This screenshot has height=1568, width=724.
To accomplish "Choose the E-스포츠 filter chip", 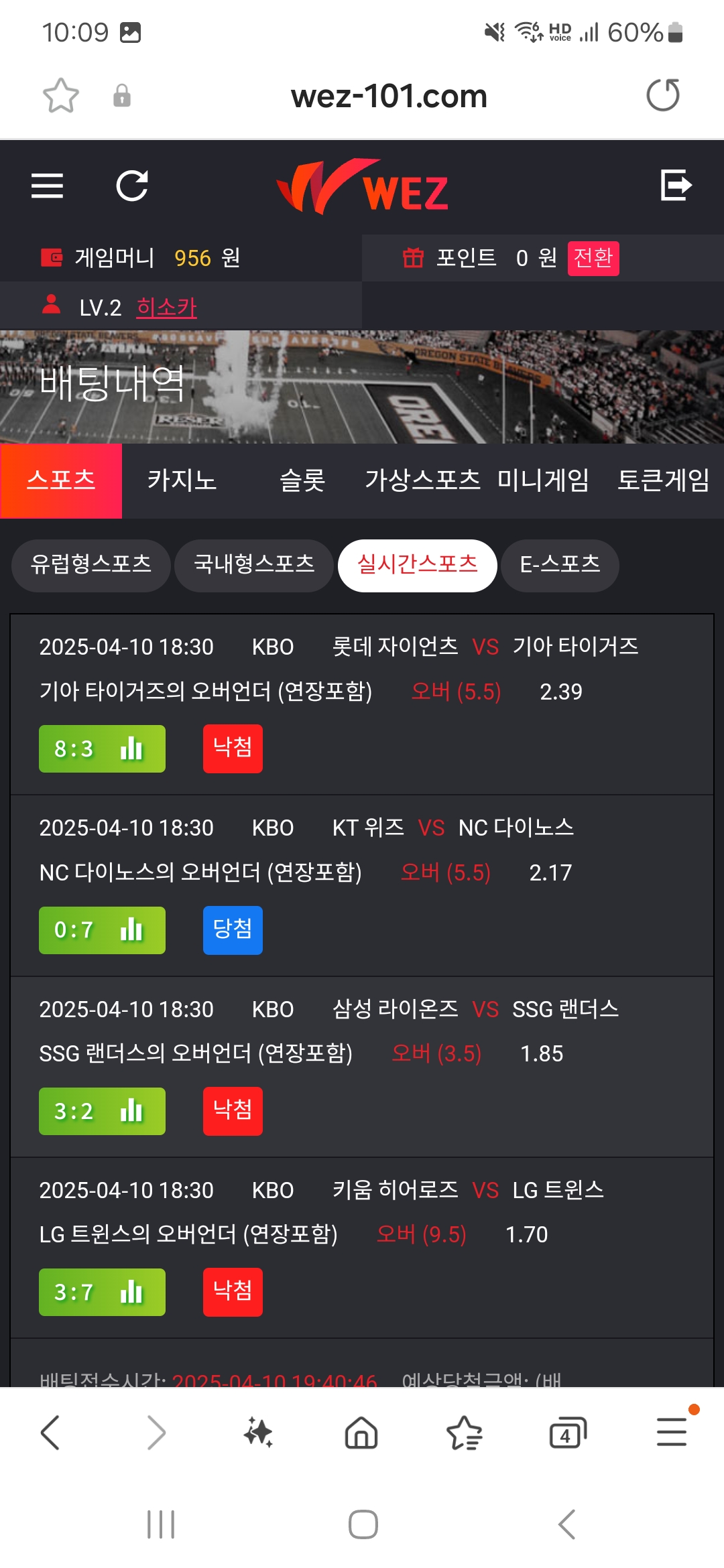I will 560,566.
